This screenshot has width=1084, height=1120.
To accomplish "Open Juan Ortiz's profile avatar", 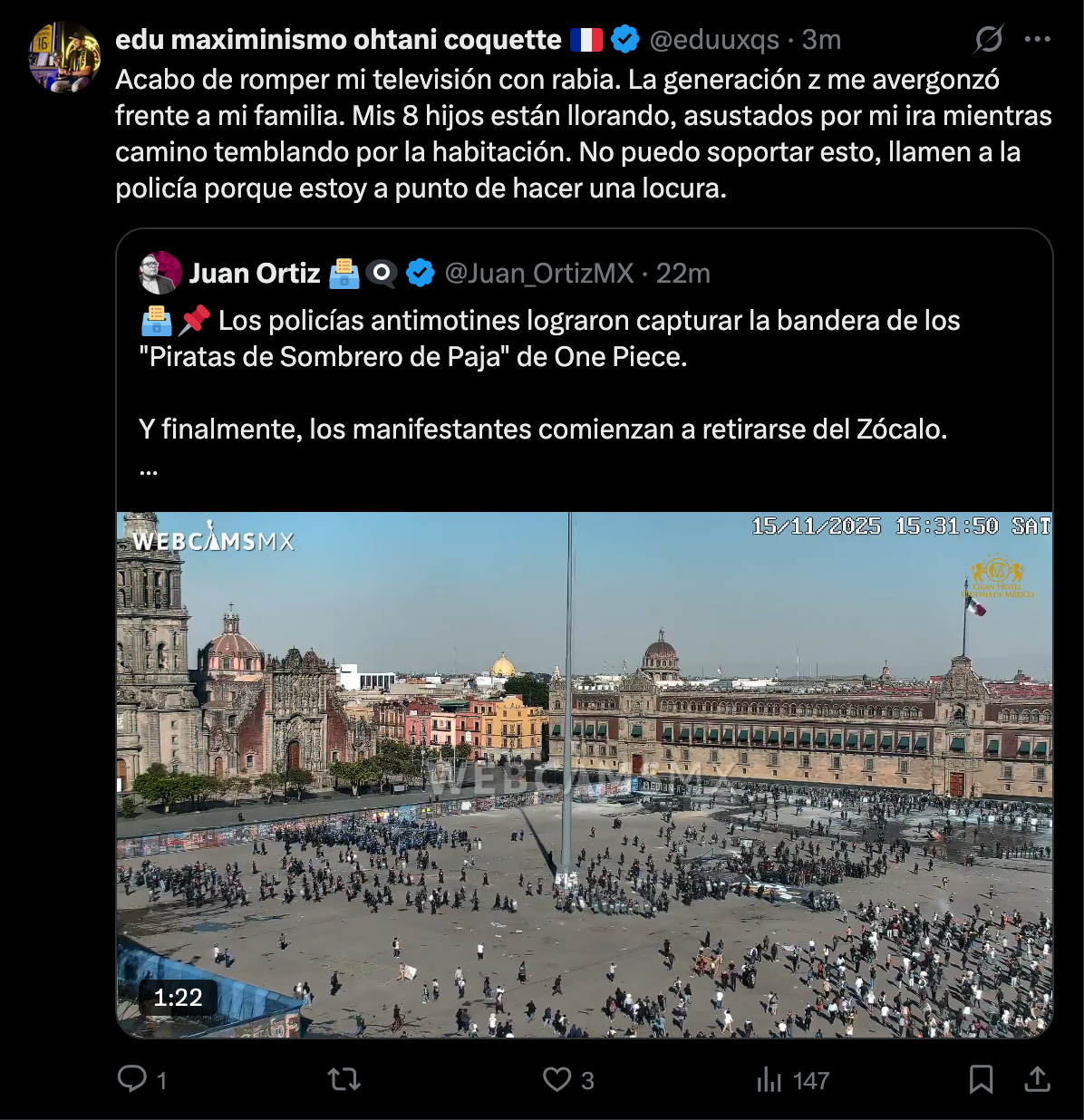I will pos(160,273).
